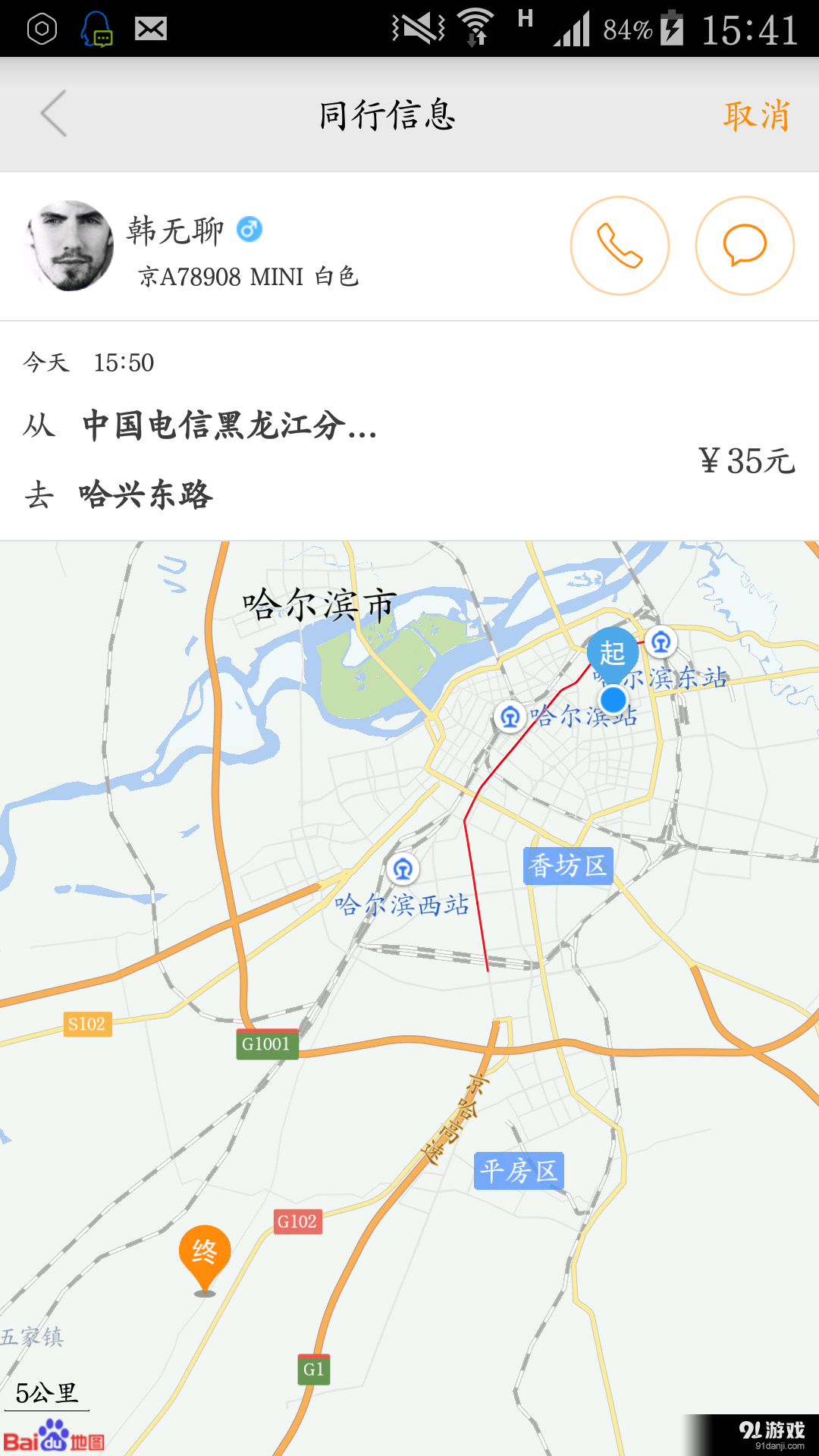Go back with the left chevron arrow
The height and width of the screenshot is (1456, 819).
(x=52, y=114)
